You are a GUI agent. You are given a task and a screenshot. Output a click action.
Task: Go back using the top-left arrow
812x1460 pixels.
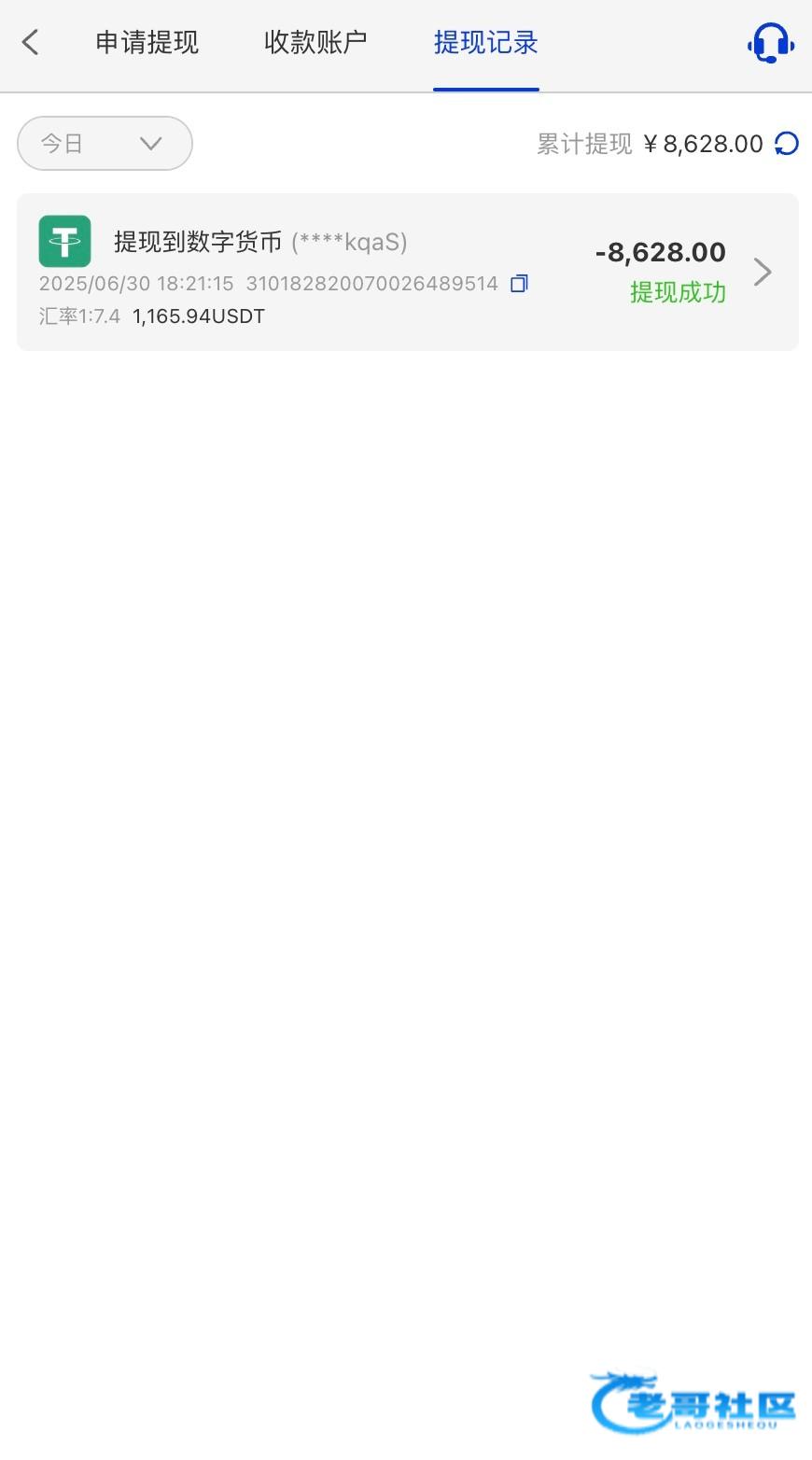pos(30,42)
